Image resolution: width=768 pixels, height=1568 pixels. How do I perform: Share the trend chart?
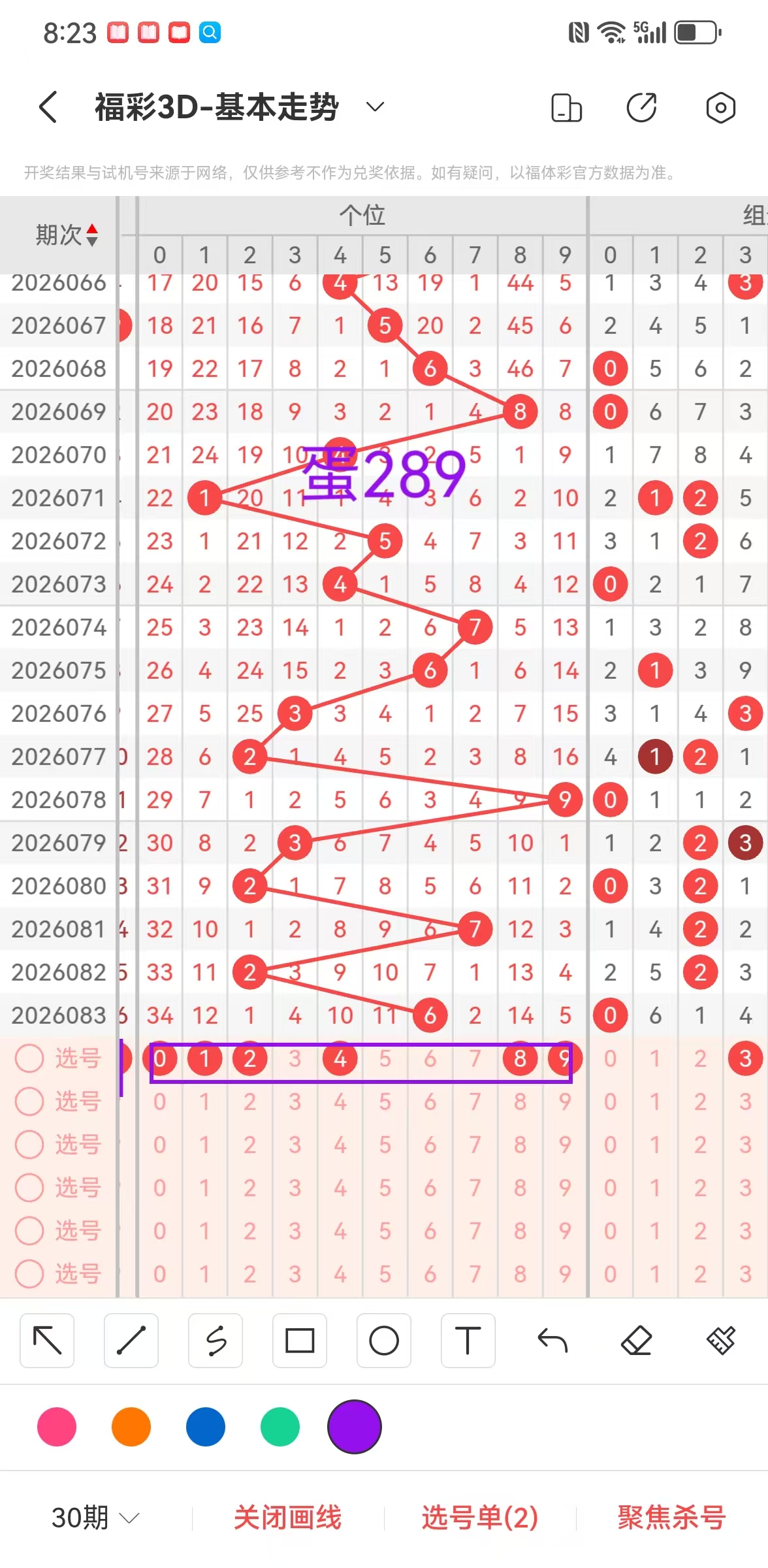pos(642,108)
